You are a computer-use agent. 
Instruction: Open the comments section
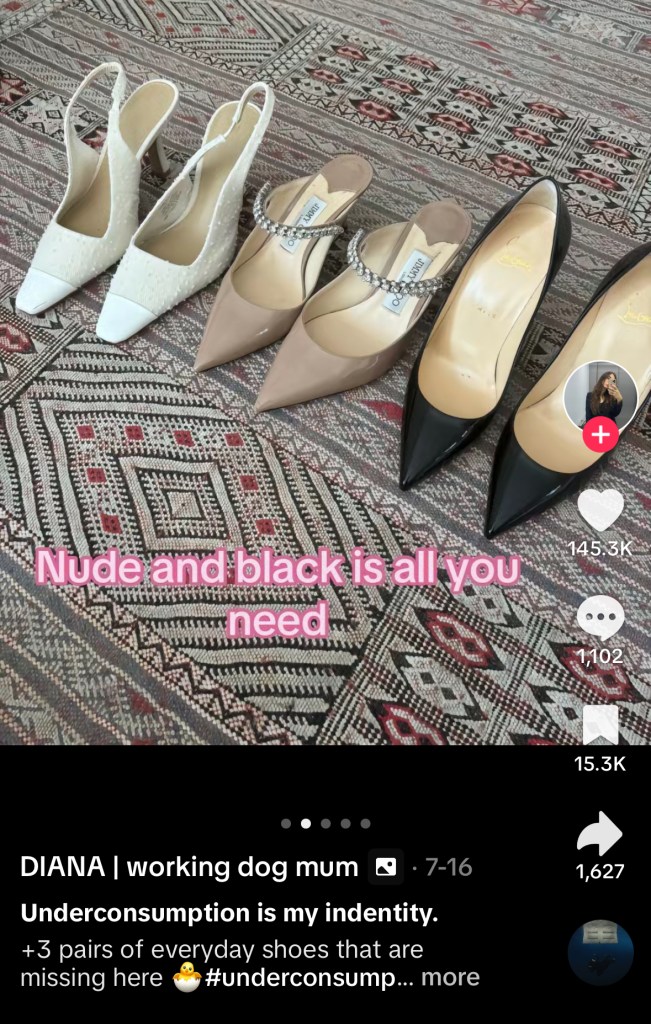point(600,619)
